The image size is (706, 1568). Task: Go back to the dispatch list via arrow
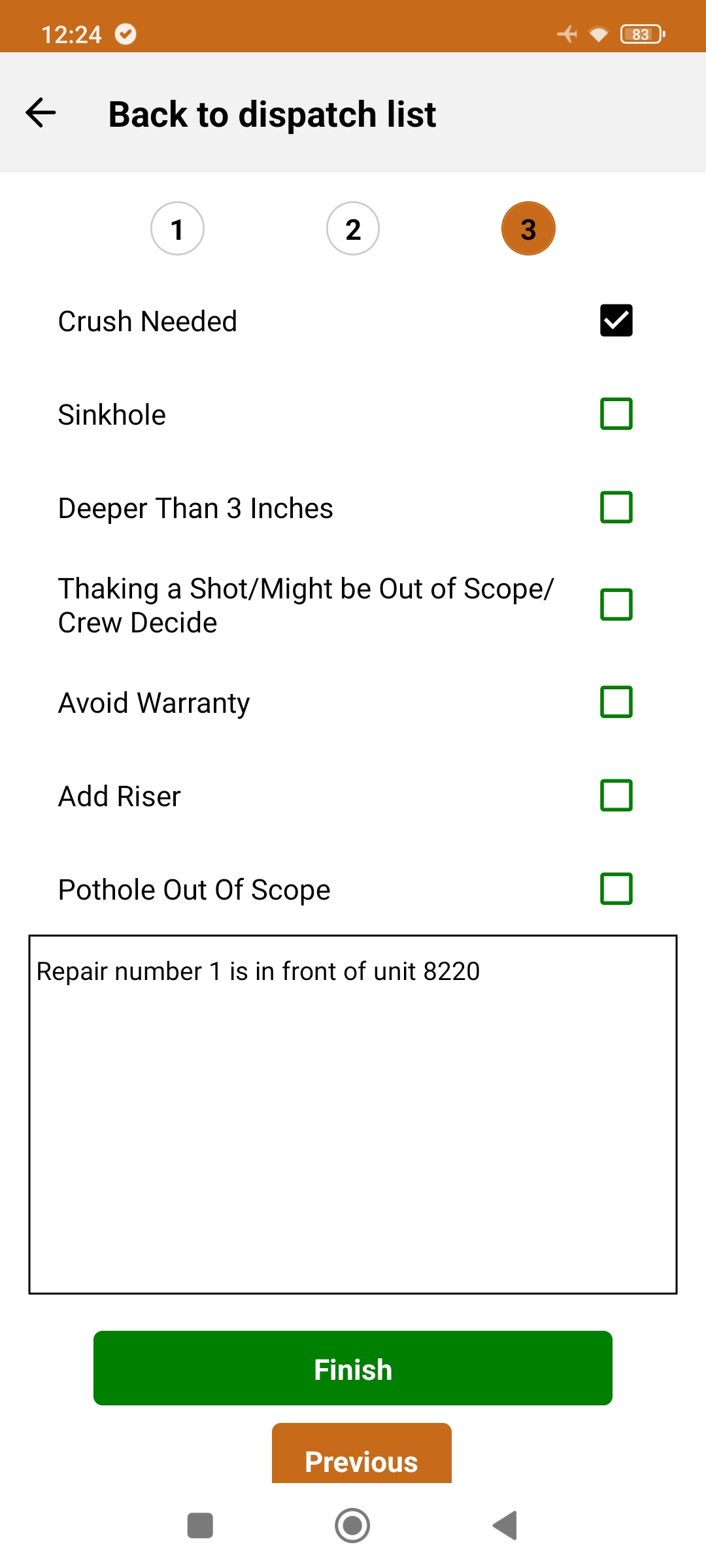[41, 113]
